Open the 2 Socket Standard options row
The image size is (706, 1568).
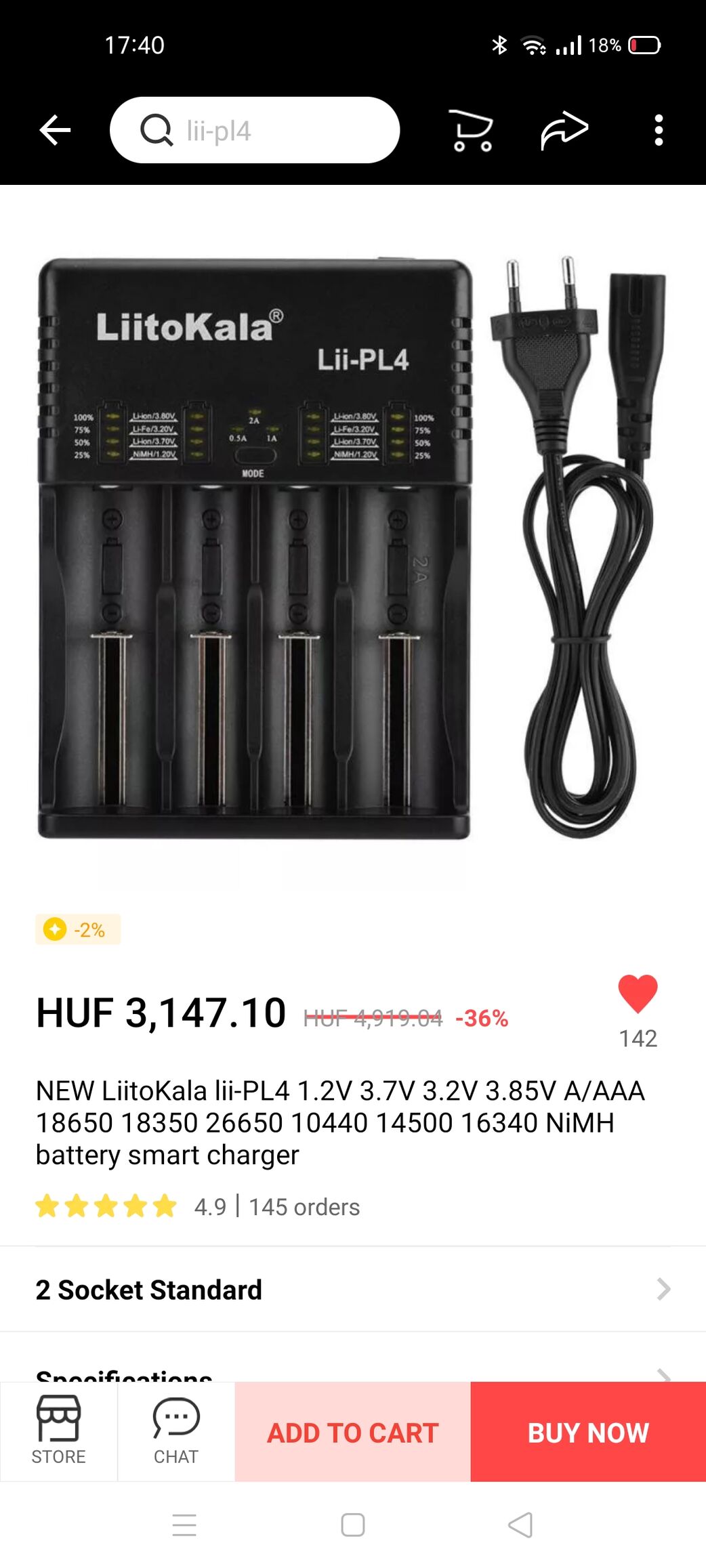pos(352,1290)
